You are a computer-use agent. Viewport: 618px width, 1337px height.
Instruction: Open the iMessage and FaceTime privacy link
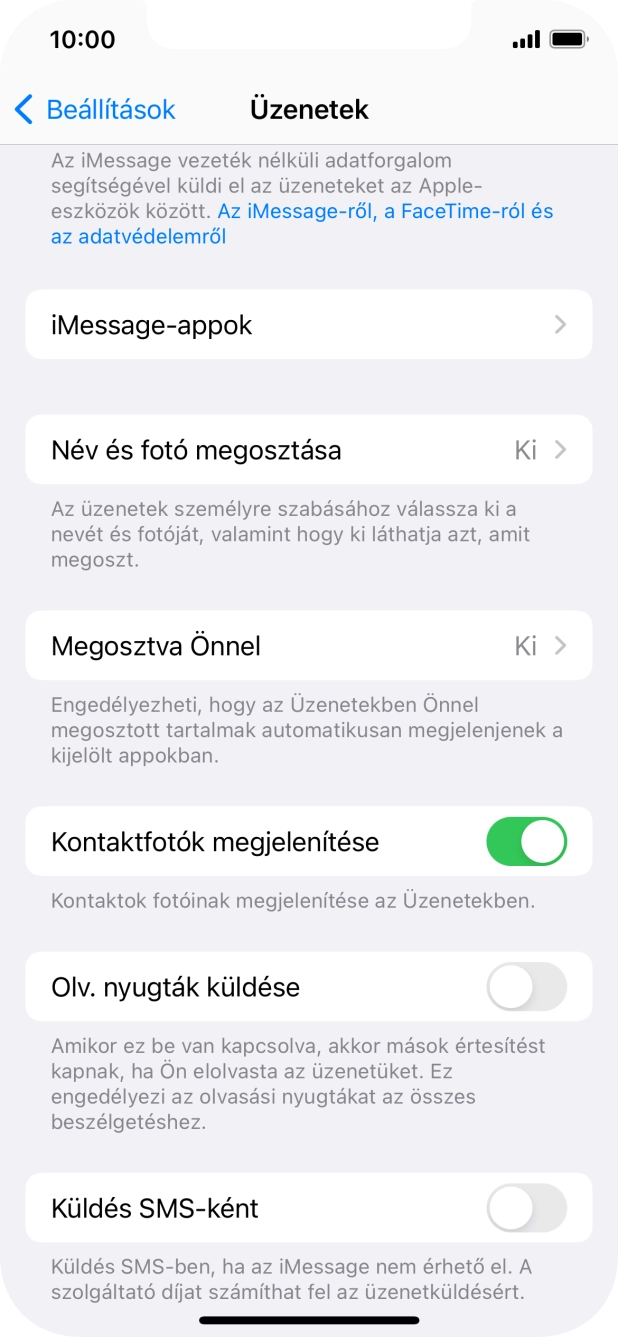[385, 212]
